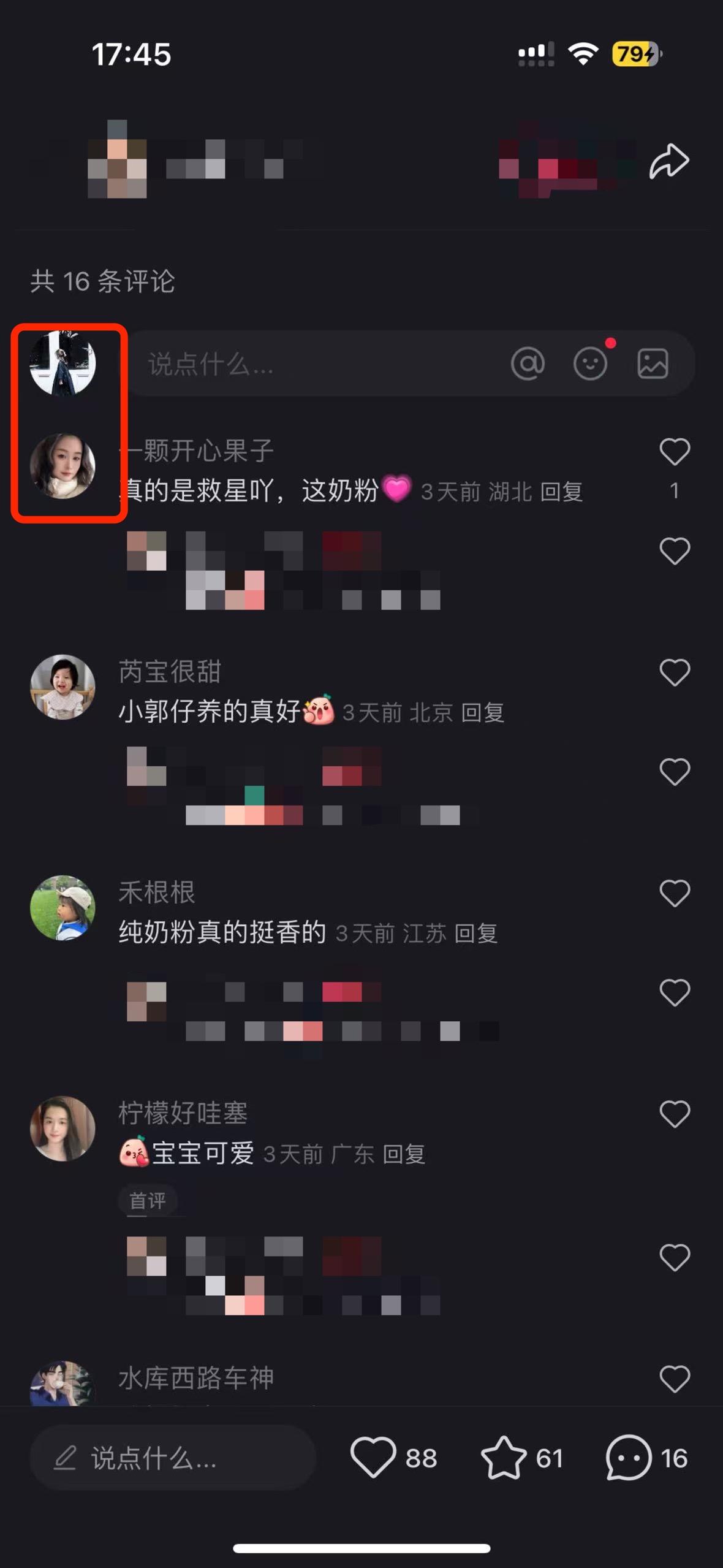Tap the bottom 说点什么 input bar
The height and width of the screenshot is (1568, 723).
click(173, 1458)
